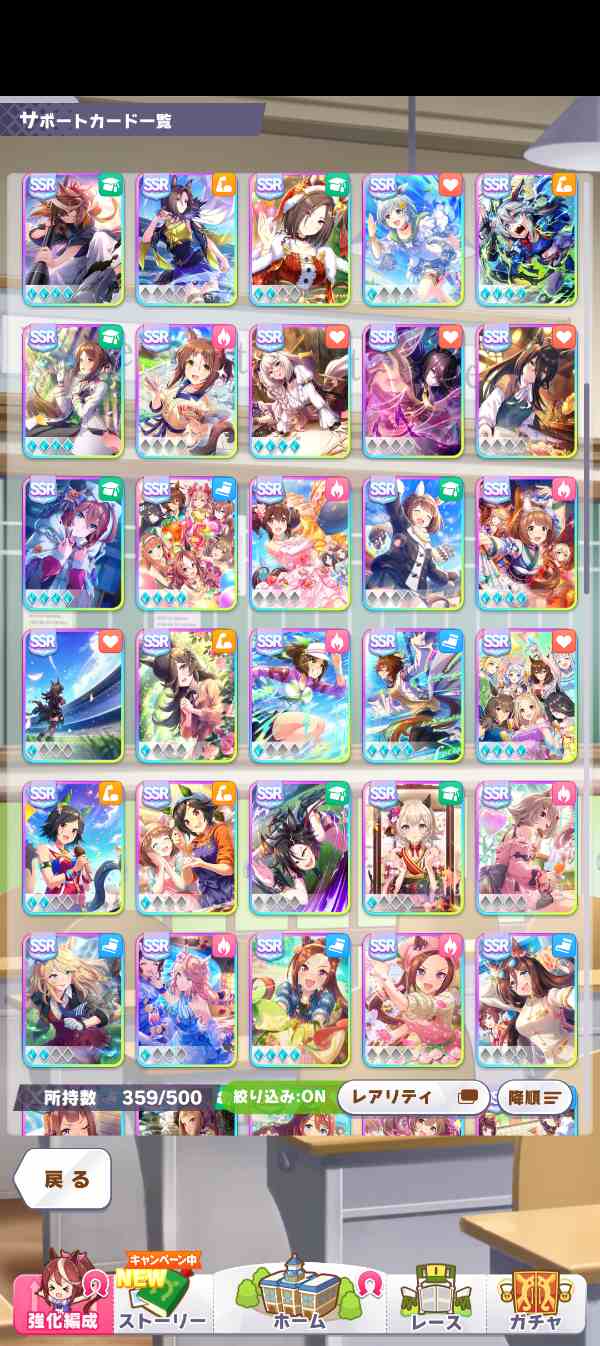The height and width of the screenshot is (1346, 600).
Task: Open the レース tab
Action: click(436, 1298)
